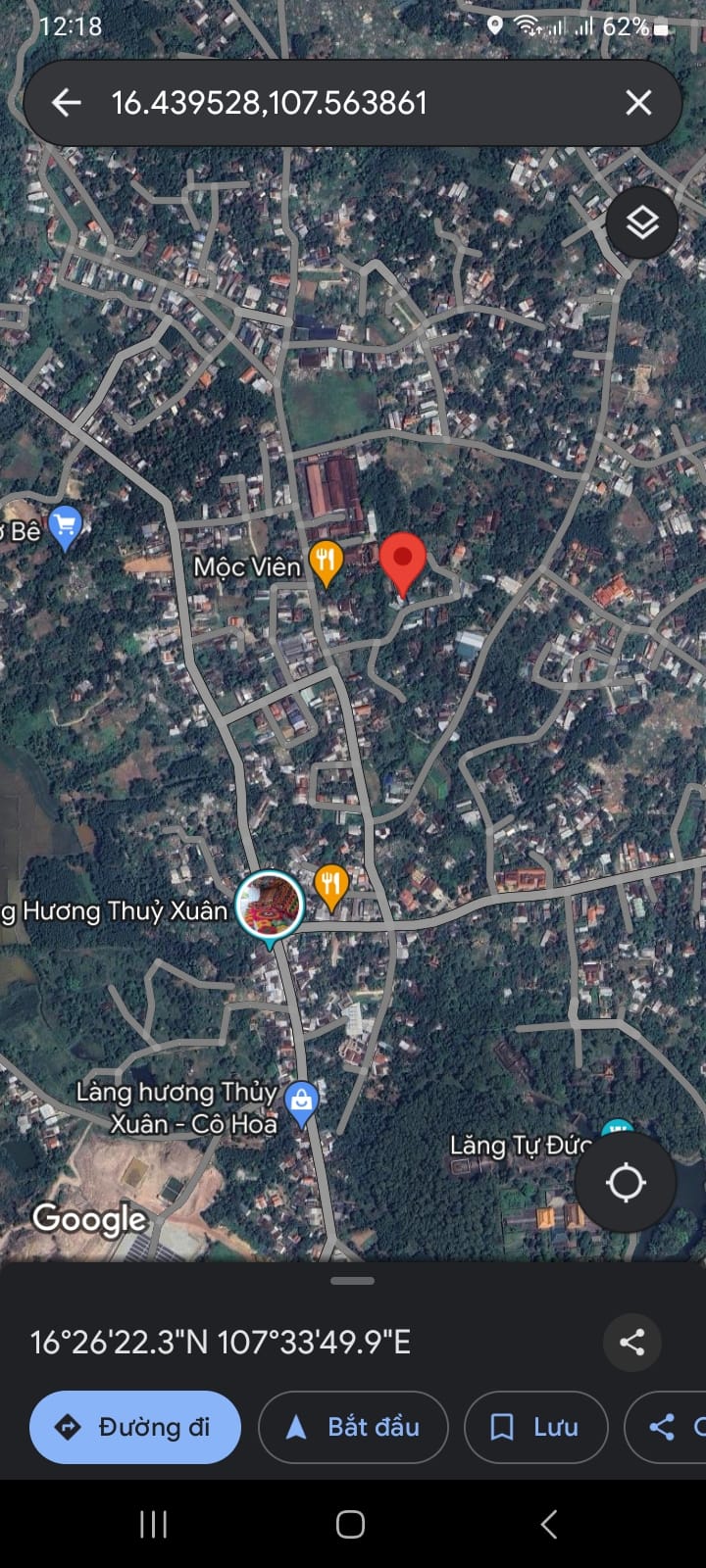
Task: Share location via the round share icon
Action: coord(632,1342)
